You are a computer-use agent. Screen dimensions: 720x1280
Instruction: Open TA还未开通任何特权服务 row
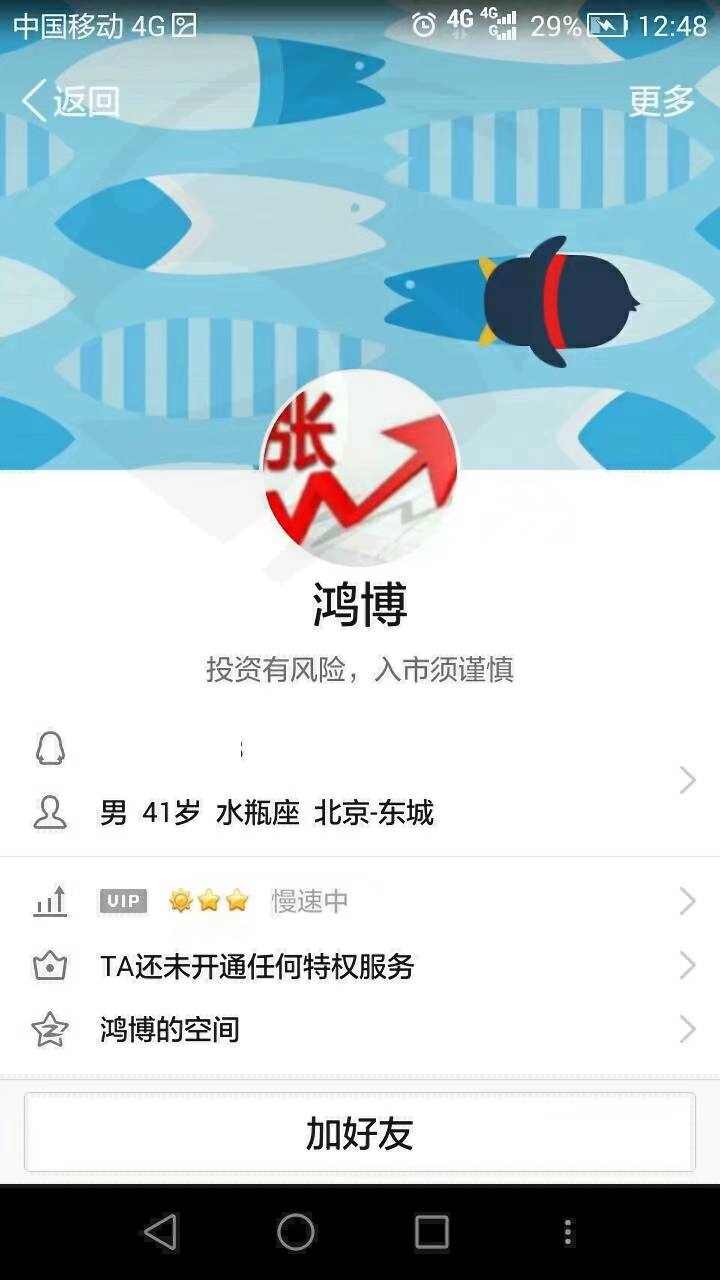360,965
